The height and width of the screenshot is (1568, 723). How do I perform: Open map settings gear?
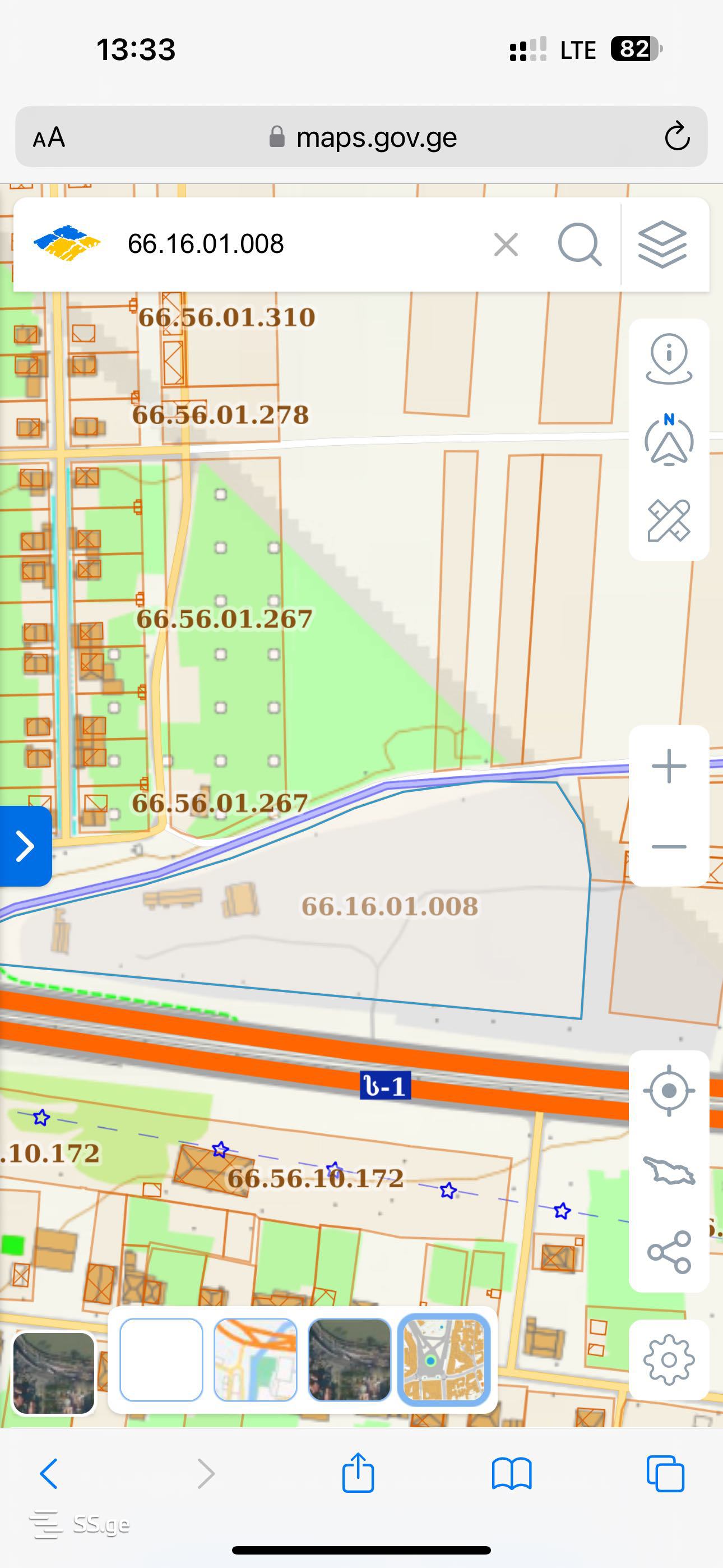668,1360
